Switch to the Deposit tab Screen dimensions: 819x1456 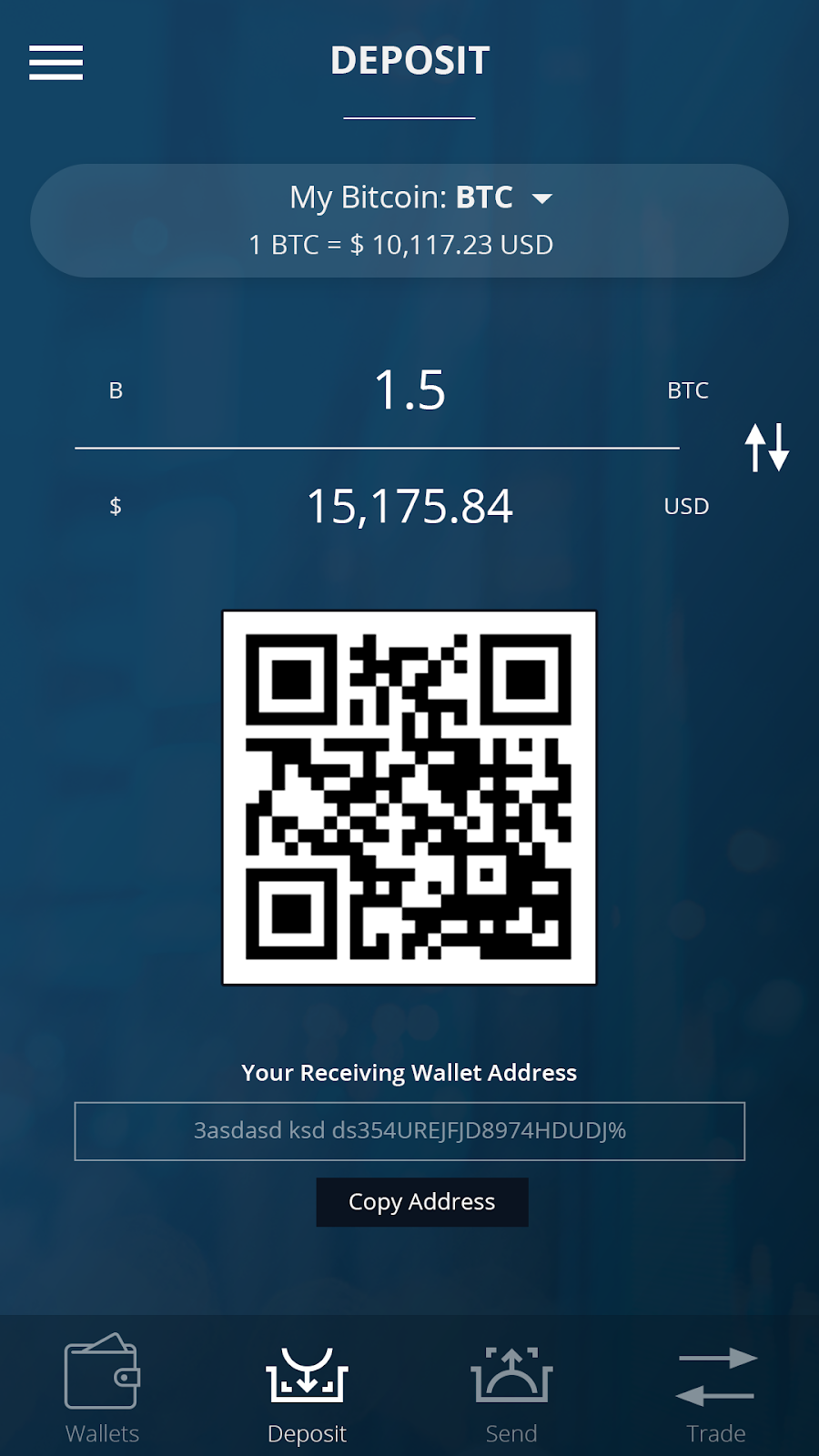(x=307, y=1389)
